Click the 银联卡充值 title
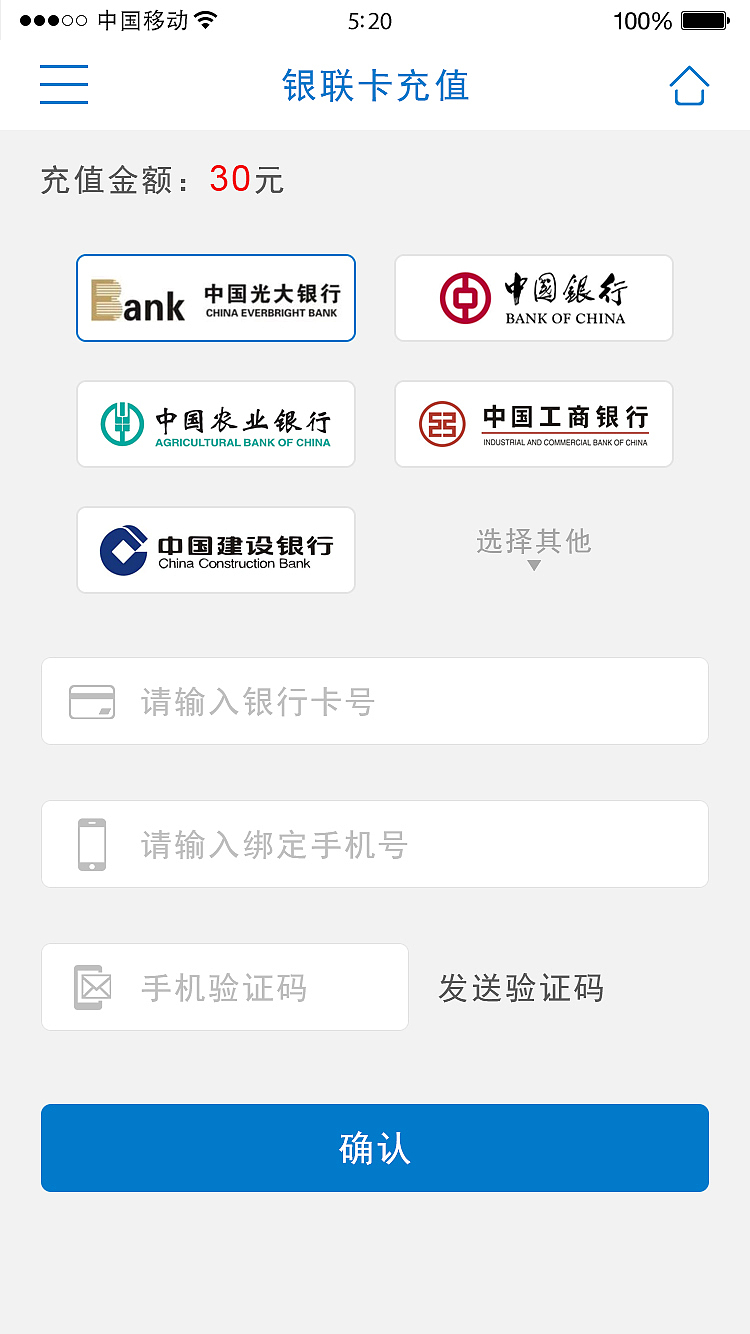 tap(375, 86)
